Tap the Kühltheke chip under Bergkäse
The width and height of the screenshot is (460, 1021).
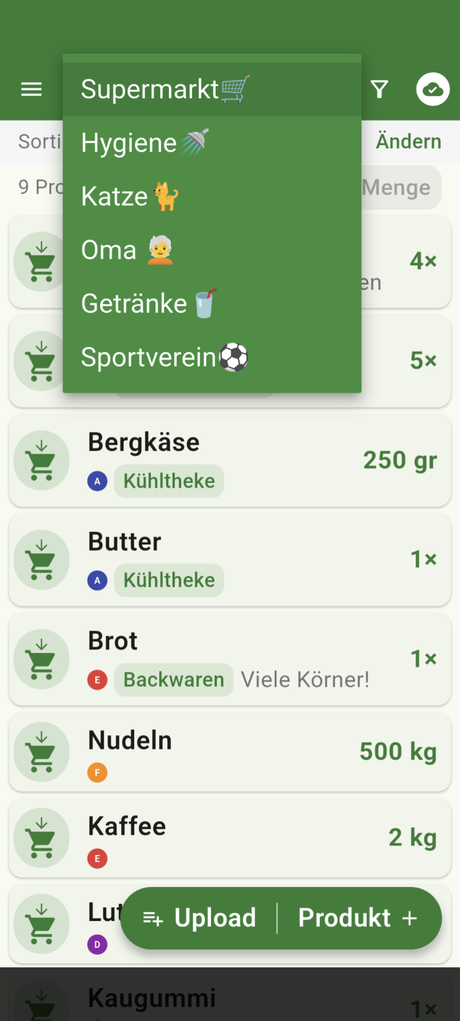169,481
